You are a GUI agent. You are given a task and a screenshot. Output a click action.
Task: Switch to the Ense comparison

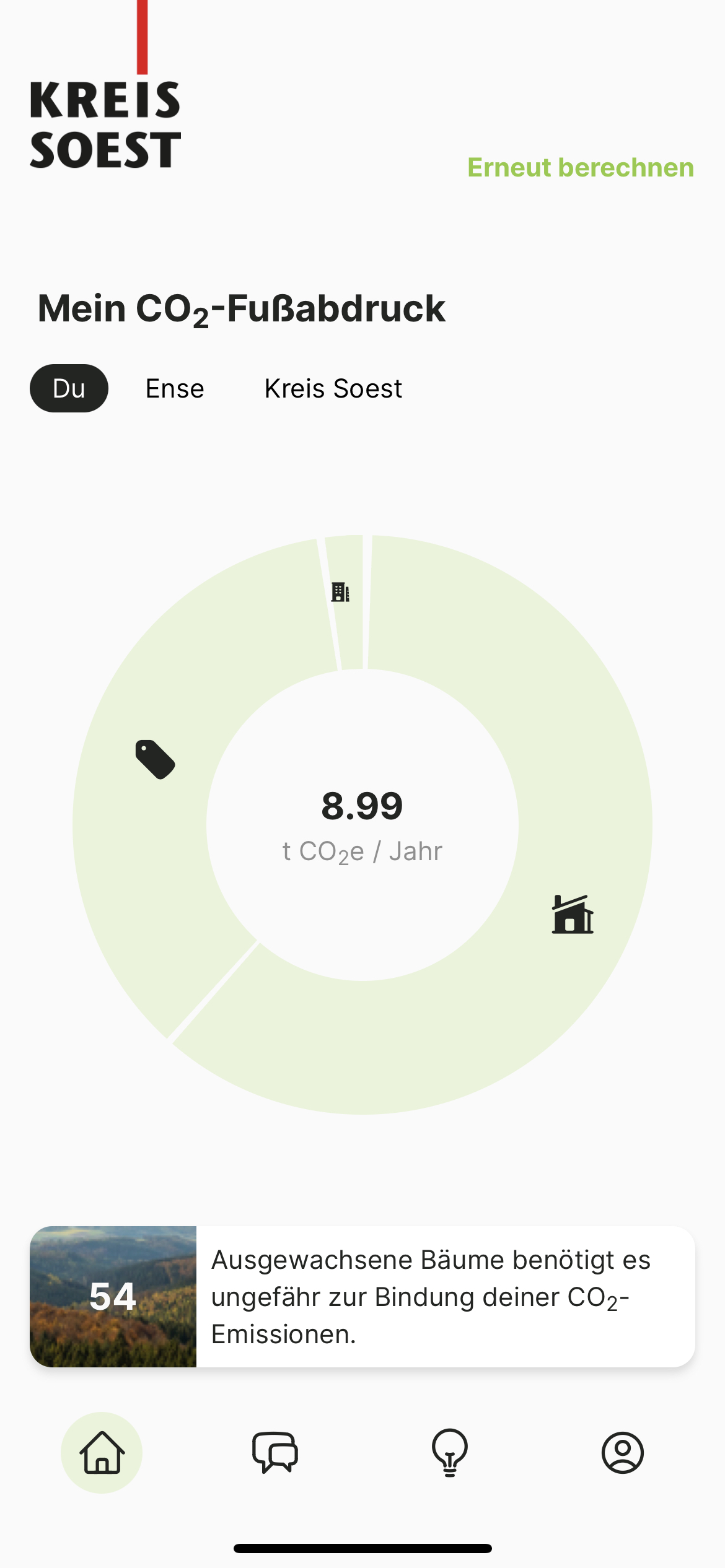click(x=175, y=388)
